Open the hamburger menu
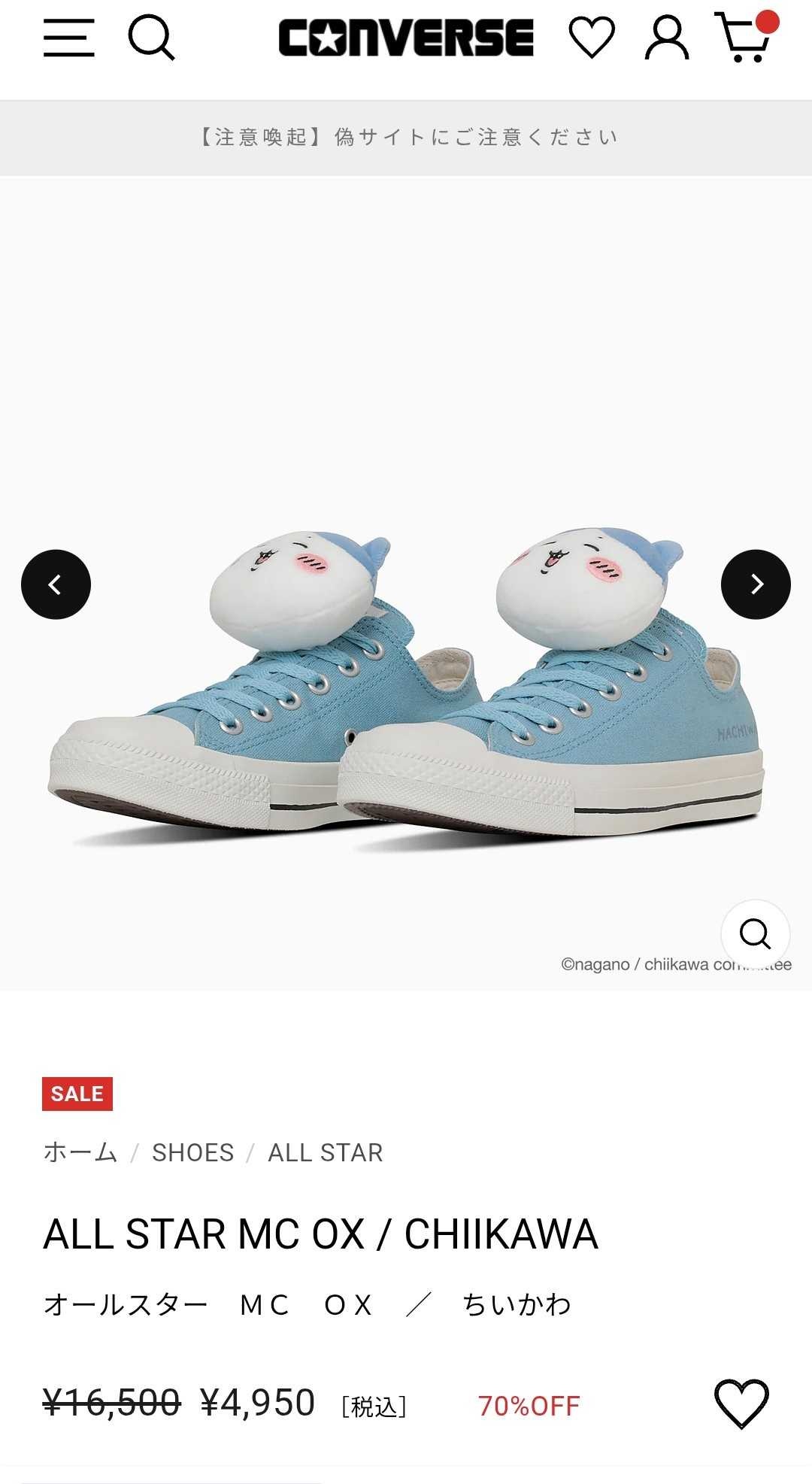This screenshot has width=812, height=1484. (x=68, y=38)
